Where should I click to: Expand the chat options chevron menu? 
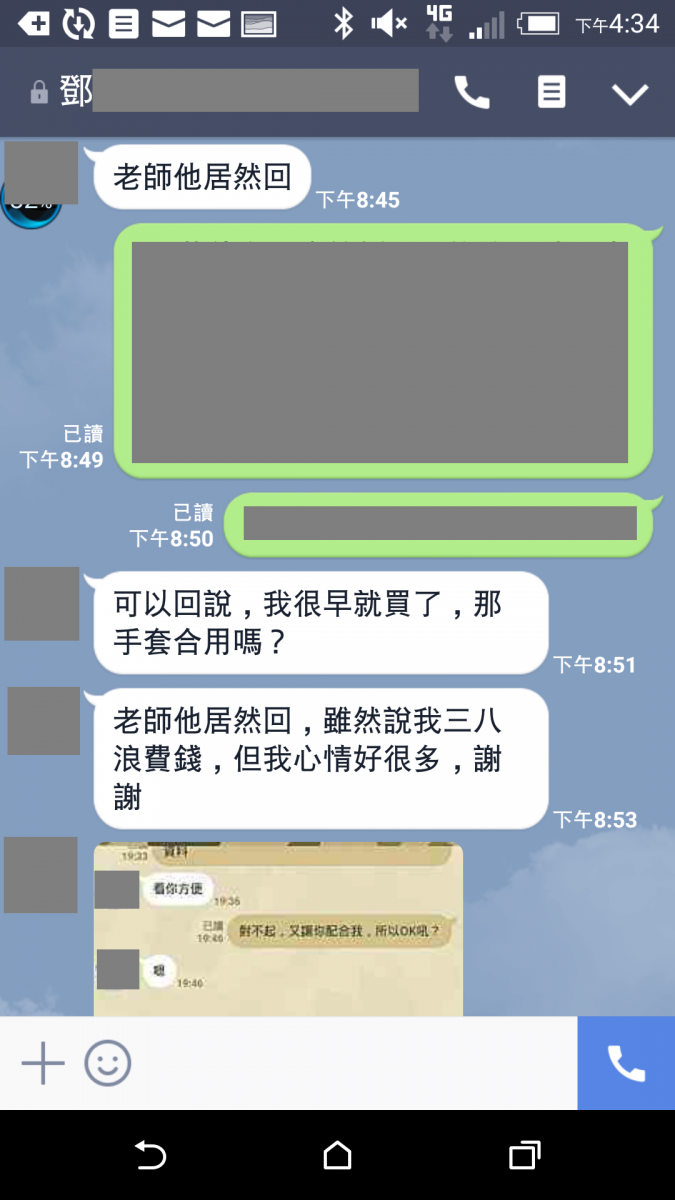click(x=630, y=94)
